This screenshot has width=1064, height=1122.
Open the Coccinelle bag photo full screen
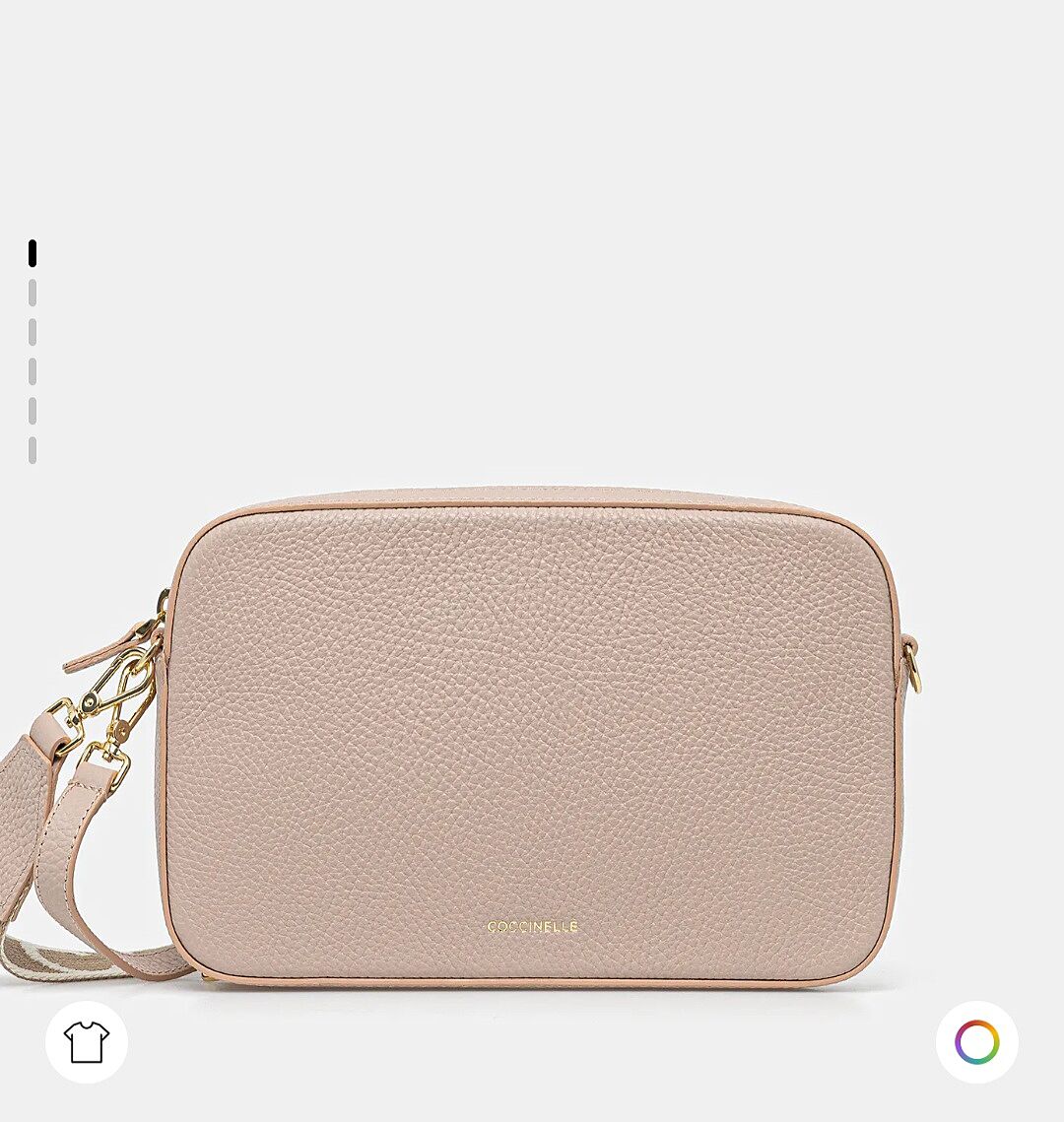(532, 734)
